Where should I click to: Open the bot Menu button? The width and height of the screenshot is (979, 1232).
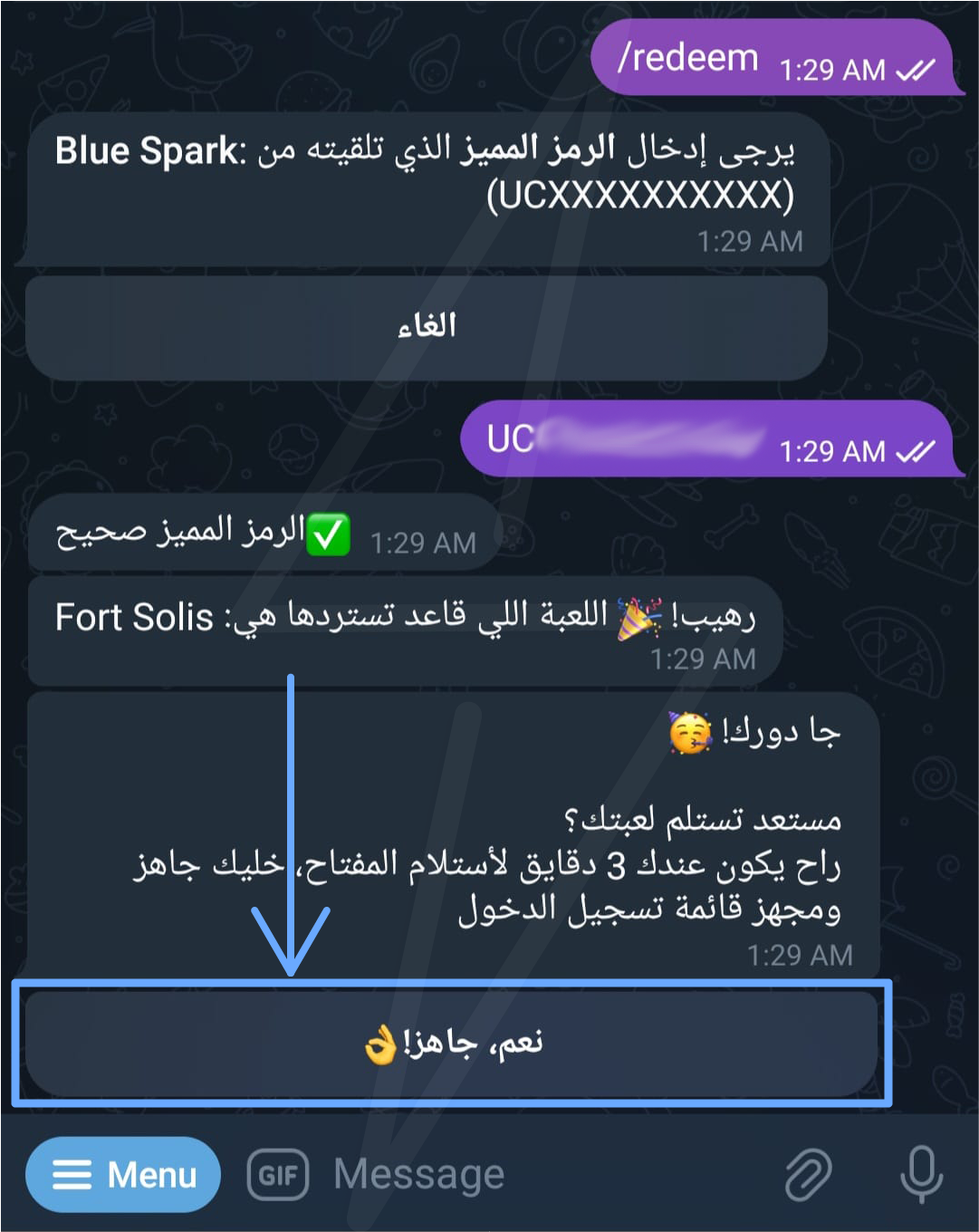123,1175
